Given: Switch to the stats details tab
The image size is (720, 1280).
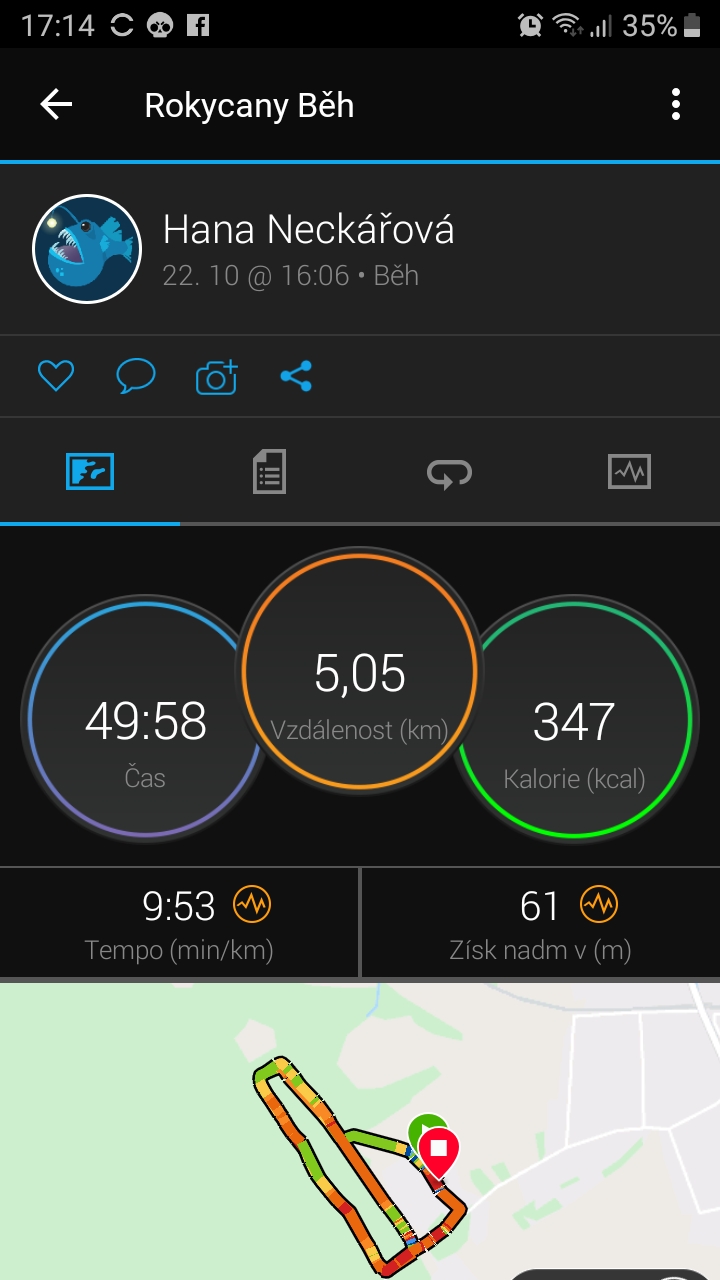Looking at the screenshot, I should (269, 471).
